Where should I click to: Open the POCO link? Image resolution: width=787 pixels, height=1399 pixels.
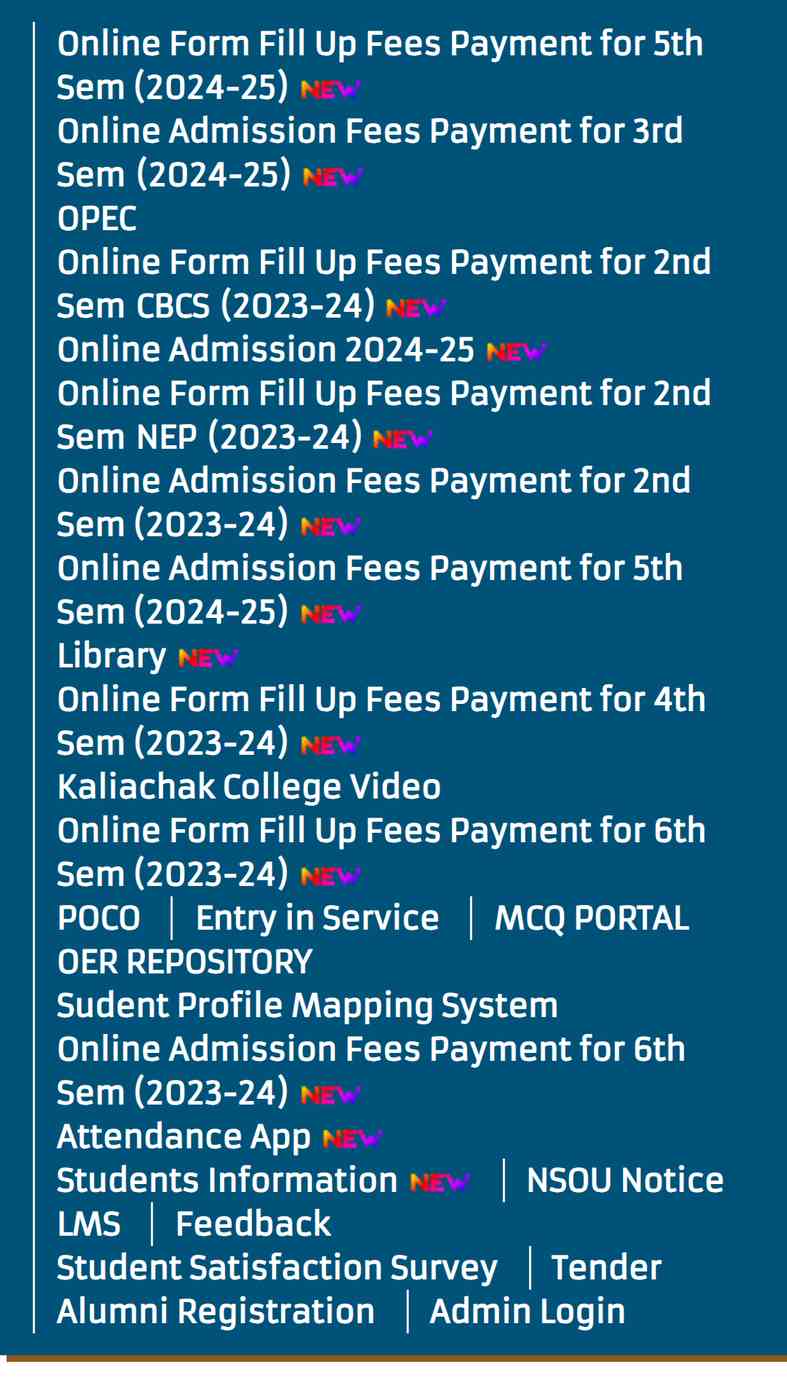(x=99, y=918)
